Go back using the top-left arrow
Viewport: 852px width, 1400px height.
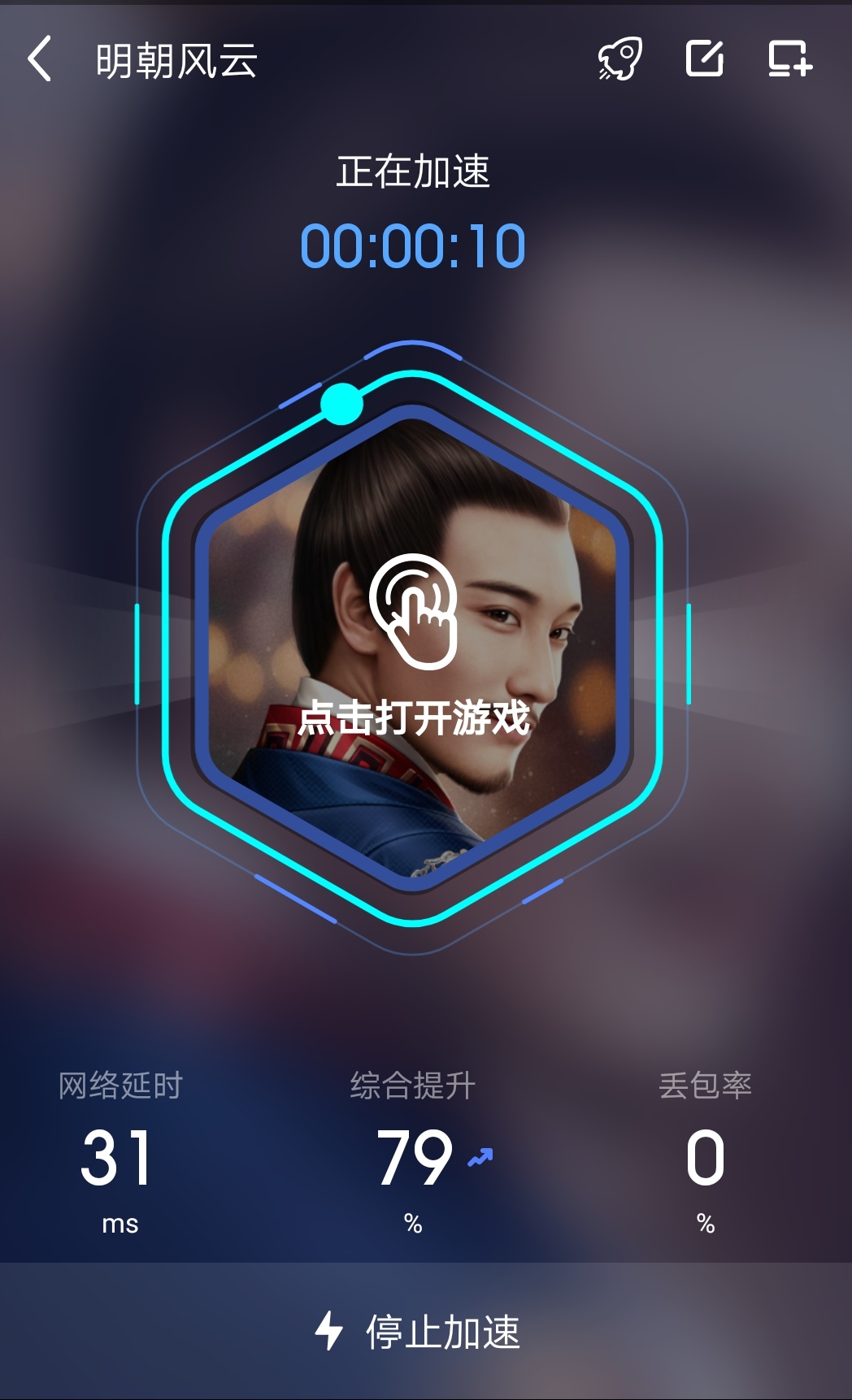click(x=39, y=59)
